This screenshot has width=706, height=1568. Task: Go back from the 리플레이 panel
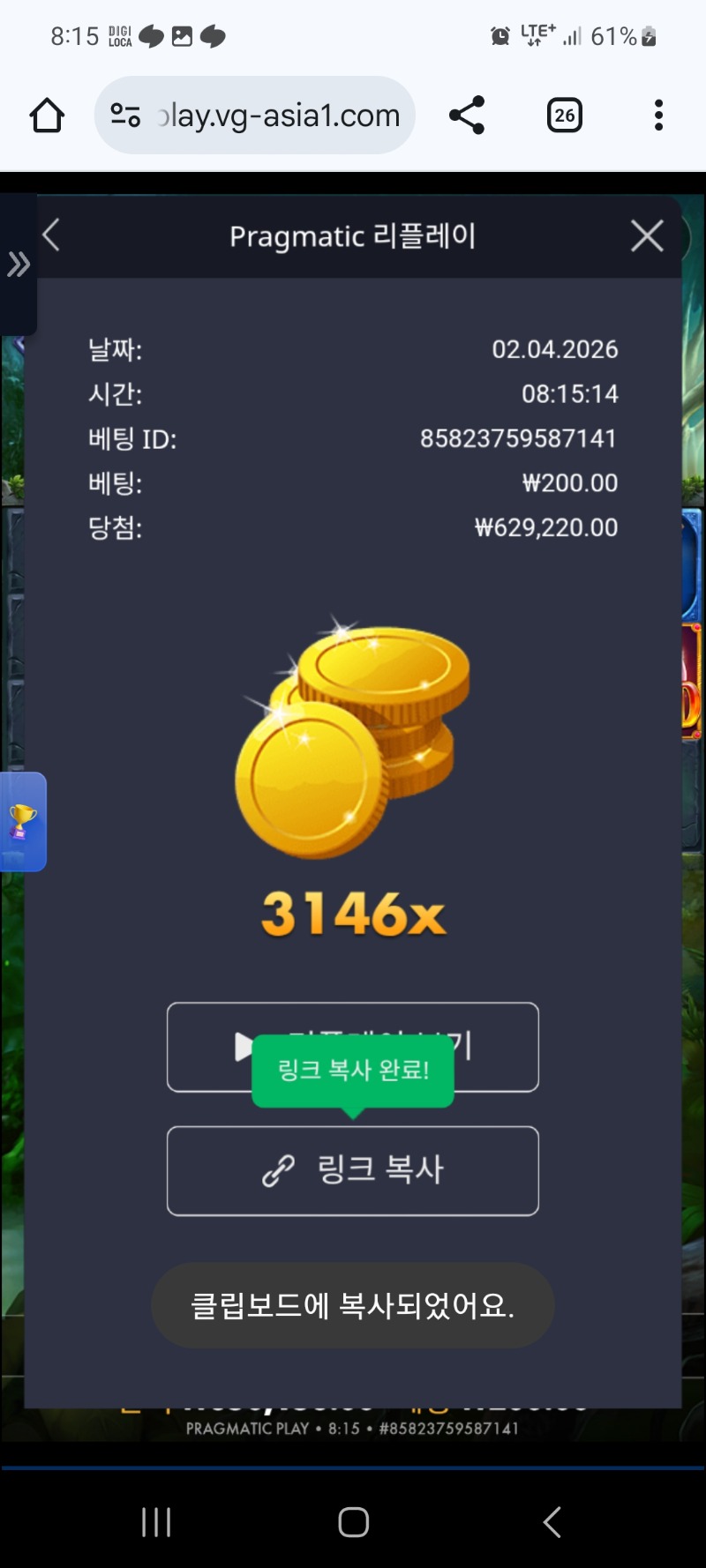pos(51,235)
